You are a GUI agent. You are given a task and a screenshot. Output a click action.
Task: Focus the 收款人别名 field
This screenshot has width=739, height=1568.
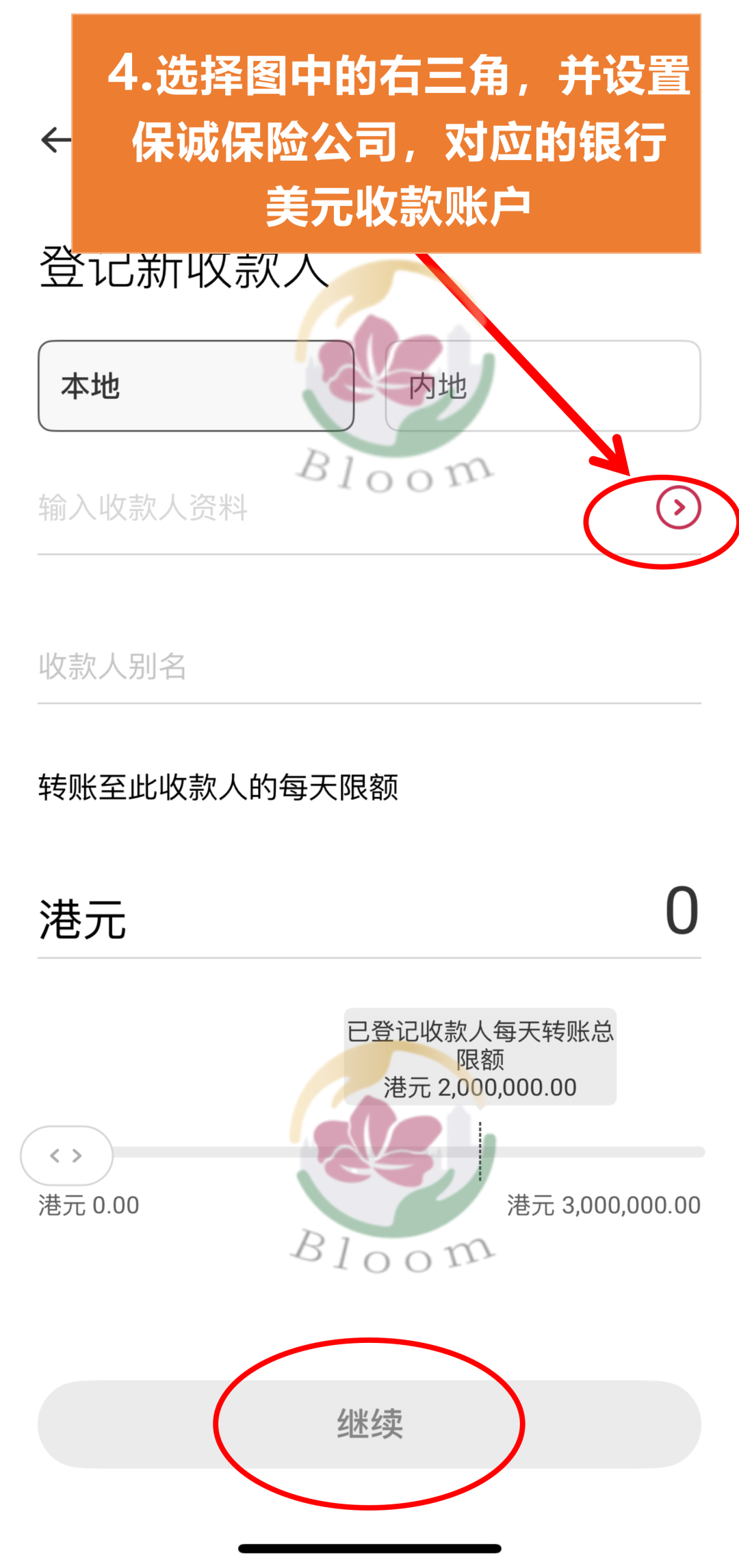(x=369, y=666)
